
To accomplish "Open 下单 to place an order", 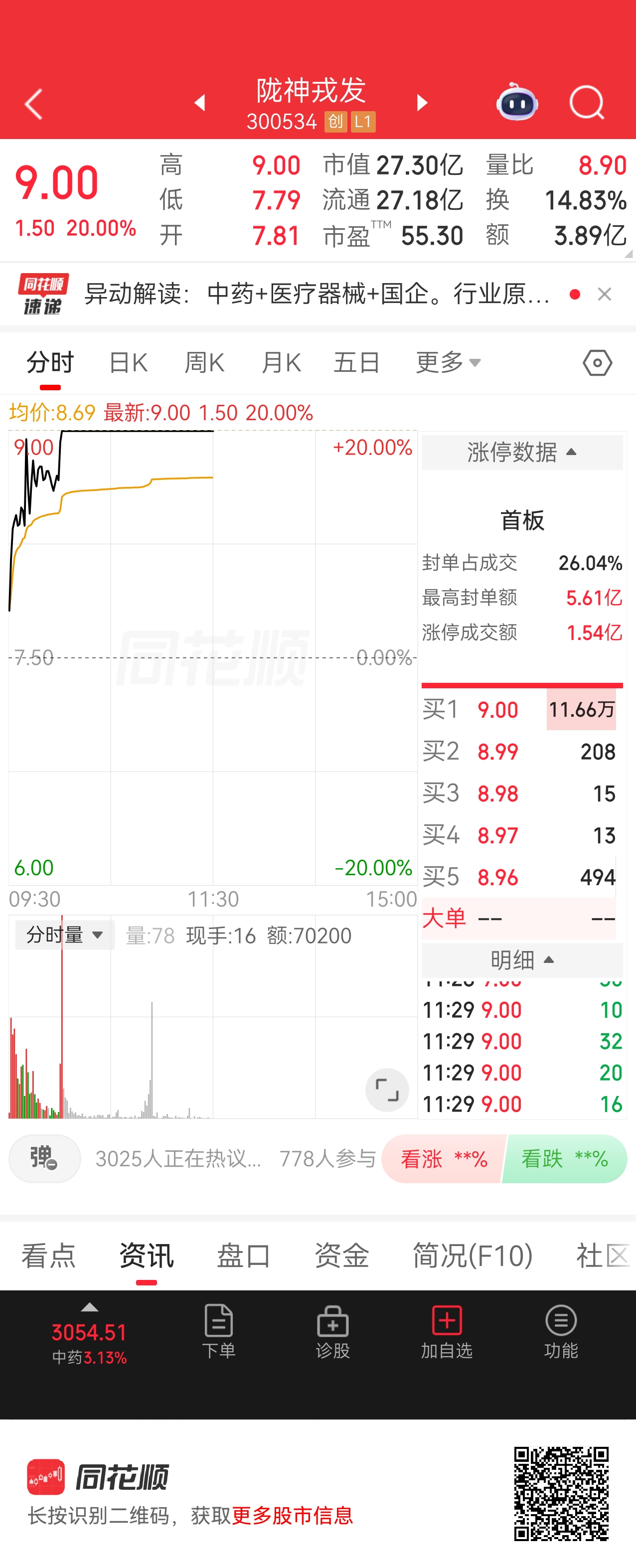I will point(218,1332).
